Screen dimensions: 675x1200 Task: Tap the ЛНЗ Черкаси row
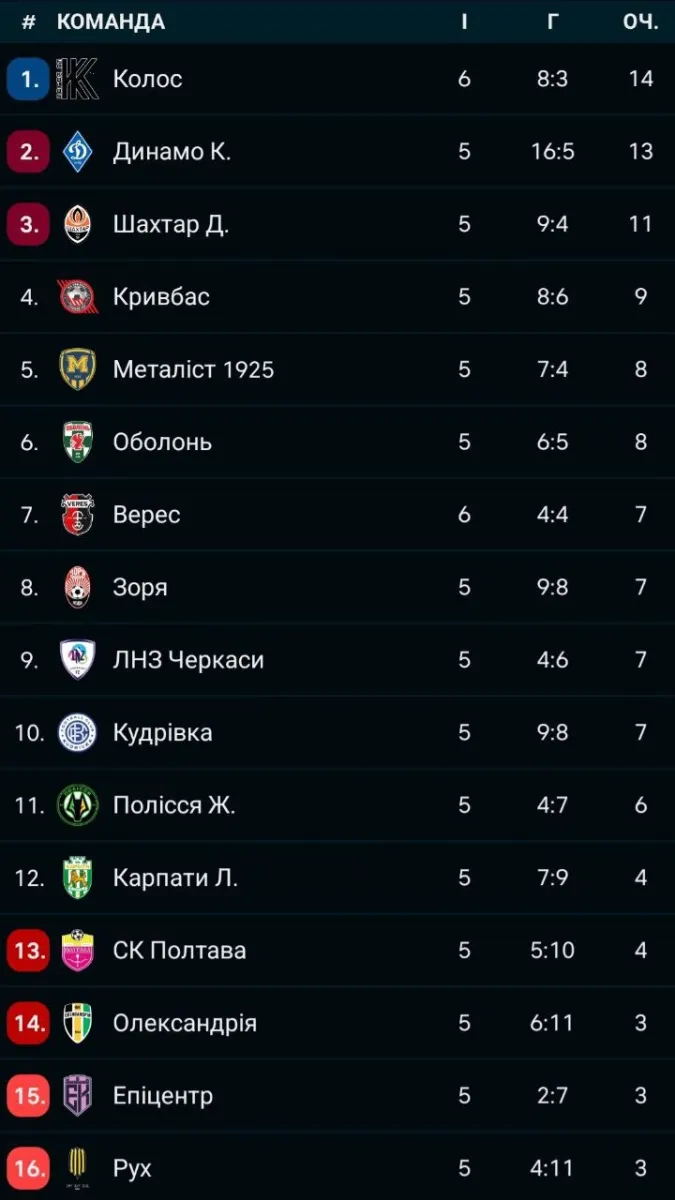tap(188, 660)
